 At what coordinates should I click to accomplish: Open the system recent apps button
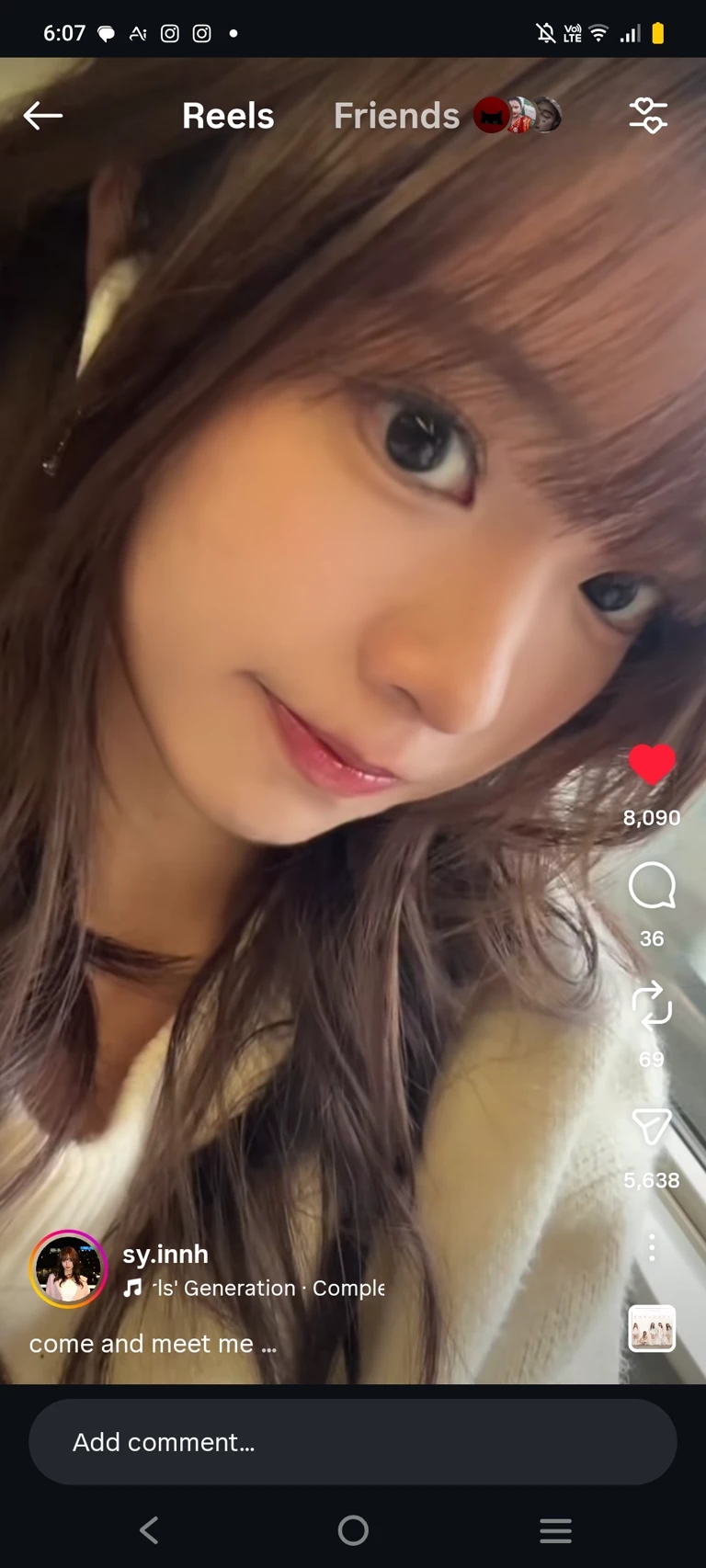[555, 1530]
